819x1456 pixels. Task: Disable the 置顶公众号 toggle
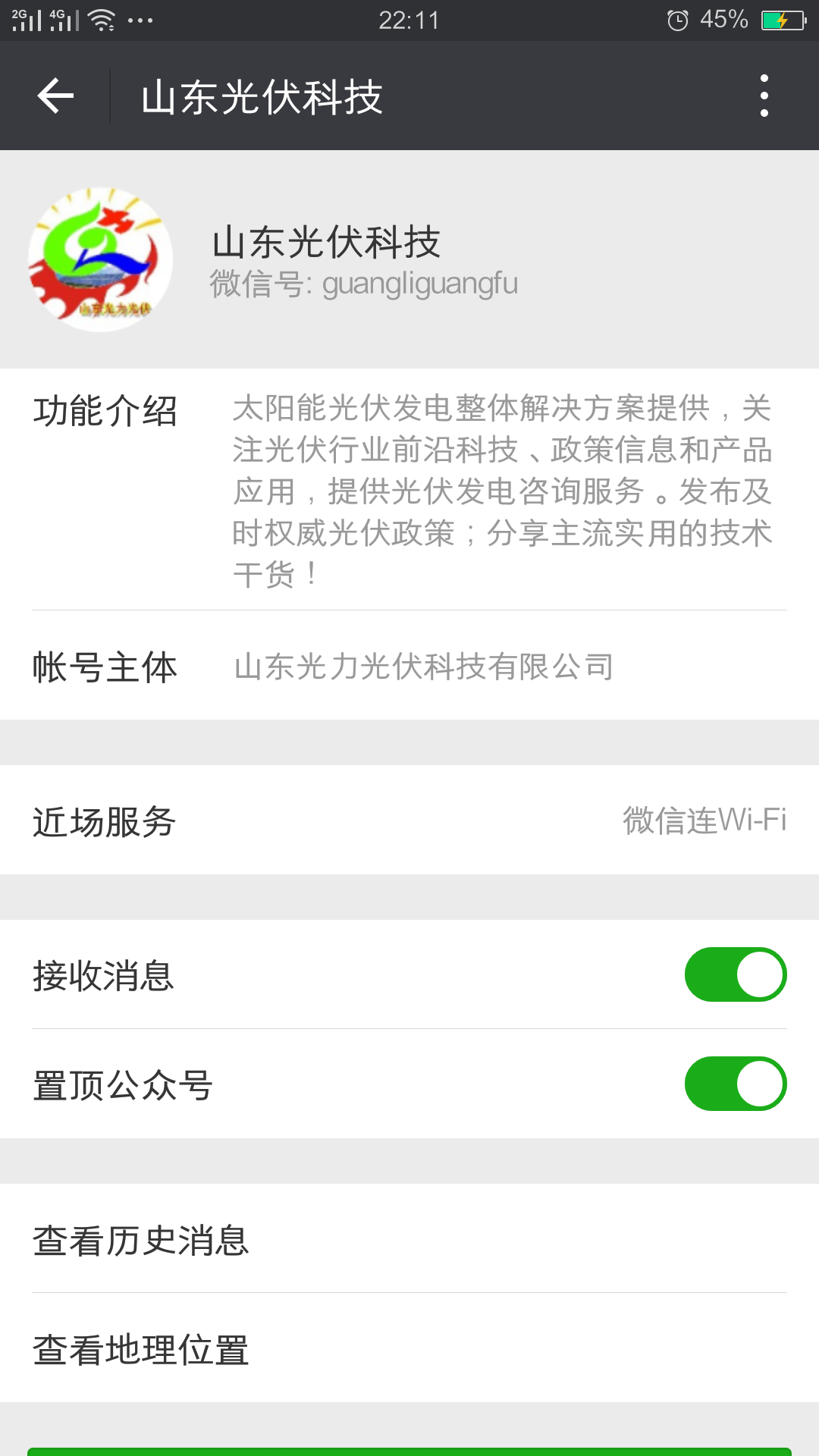pyautogui.click(x=736, y=1084)
